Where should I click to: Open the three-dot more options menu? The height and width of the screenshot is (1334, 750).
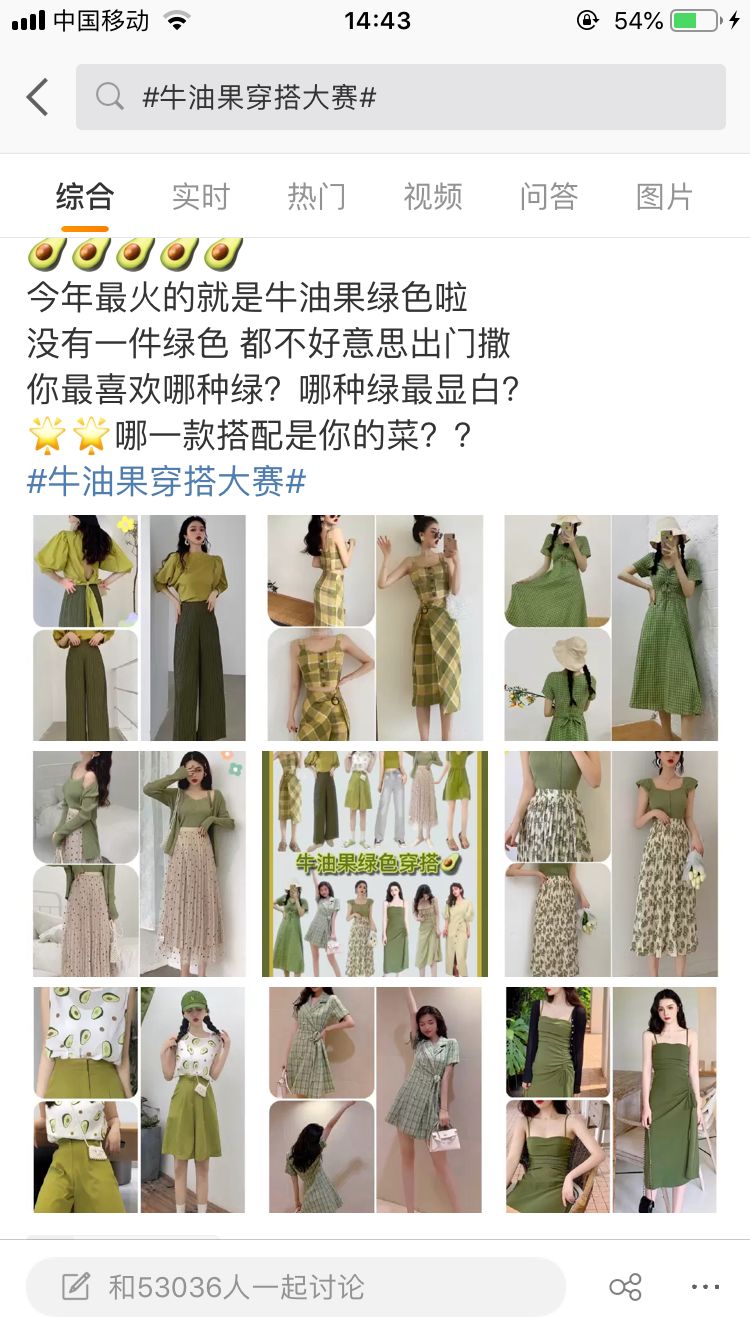705,1287
